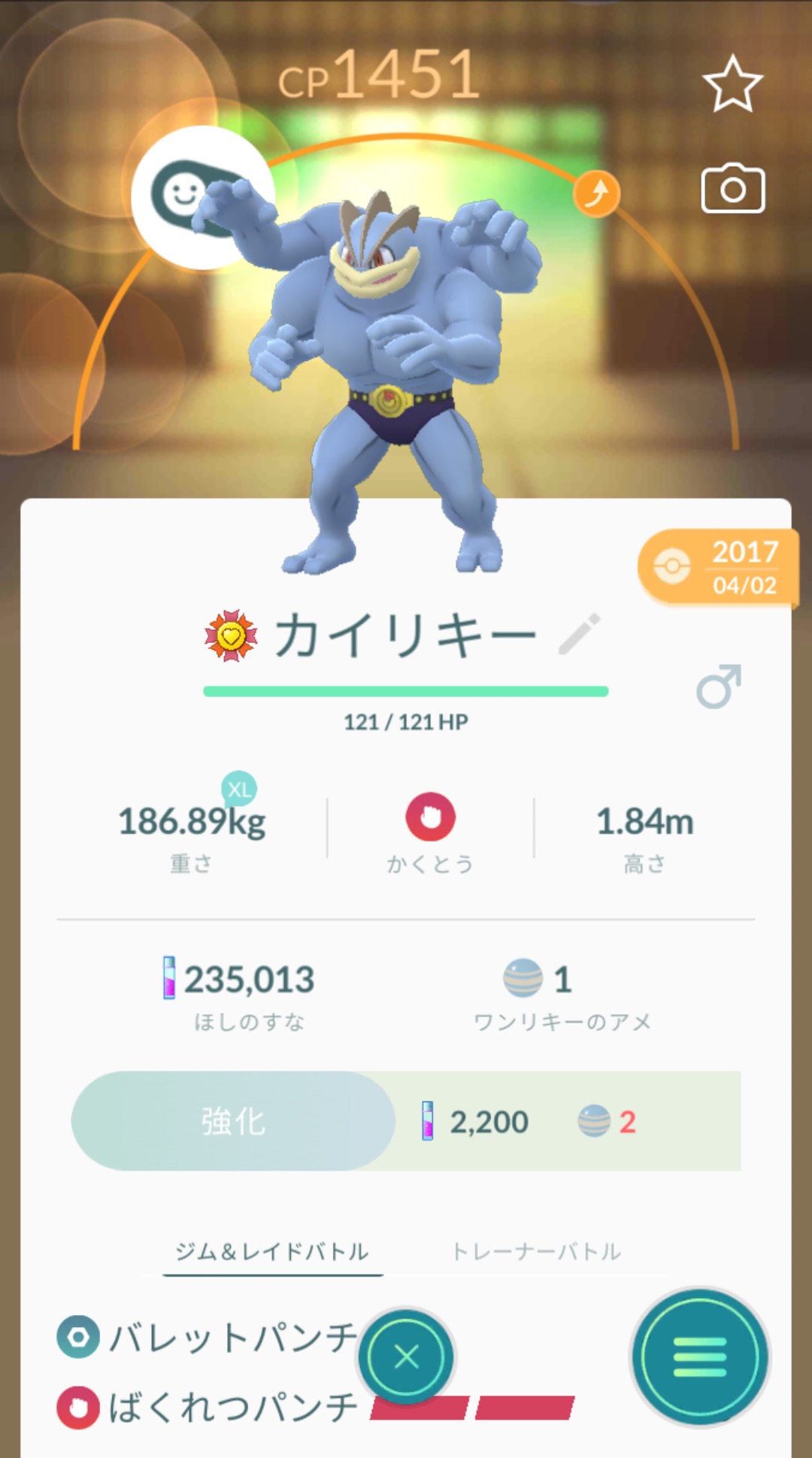812x1458 pixels.
Task: Open the camera AR photo mode
Action: (x=732, y=189)
